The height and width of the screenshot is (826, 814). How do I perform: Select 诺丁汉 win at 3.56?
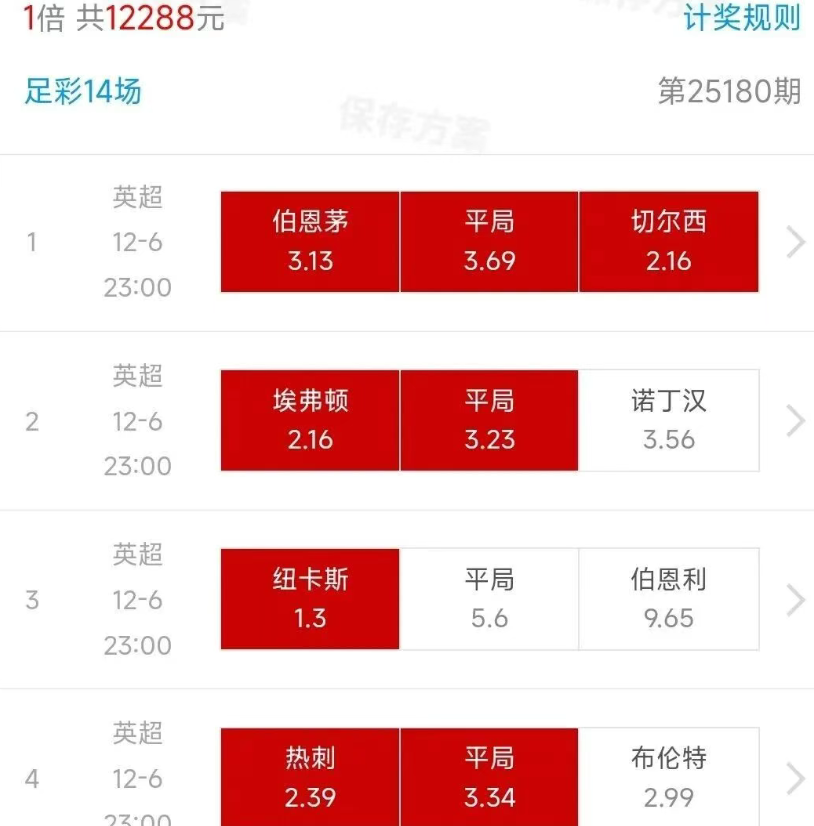668,421
